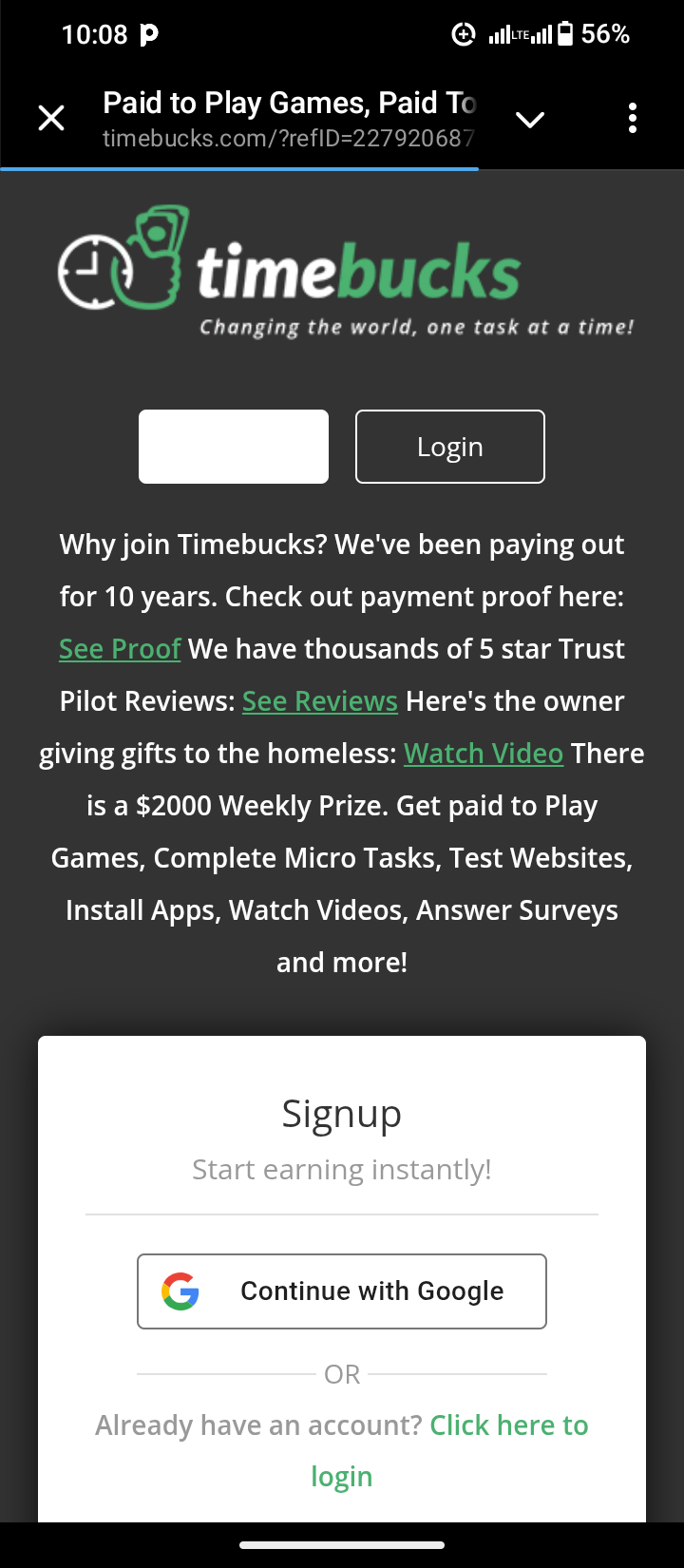The image size is (684, 1568).
Task: Open the See Proof link
Action: (x=120, y=649)
